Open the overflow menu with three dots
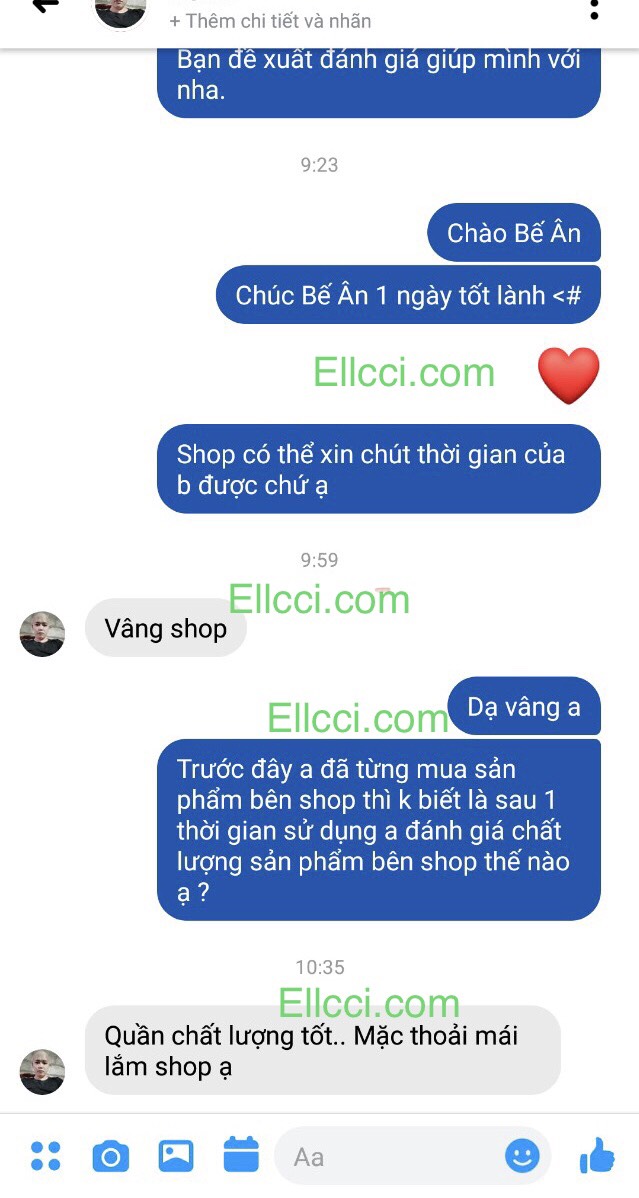Viewport: 639px width, 1198px height. tap(594, 10)
